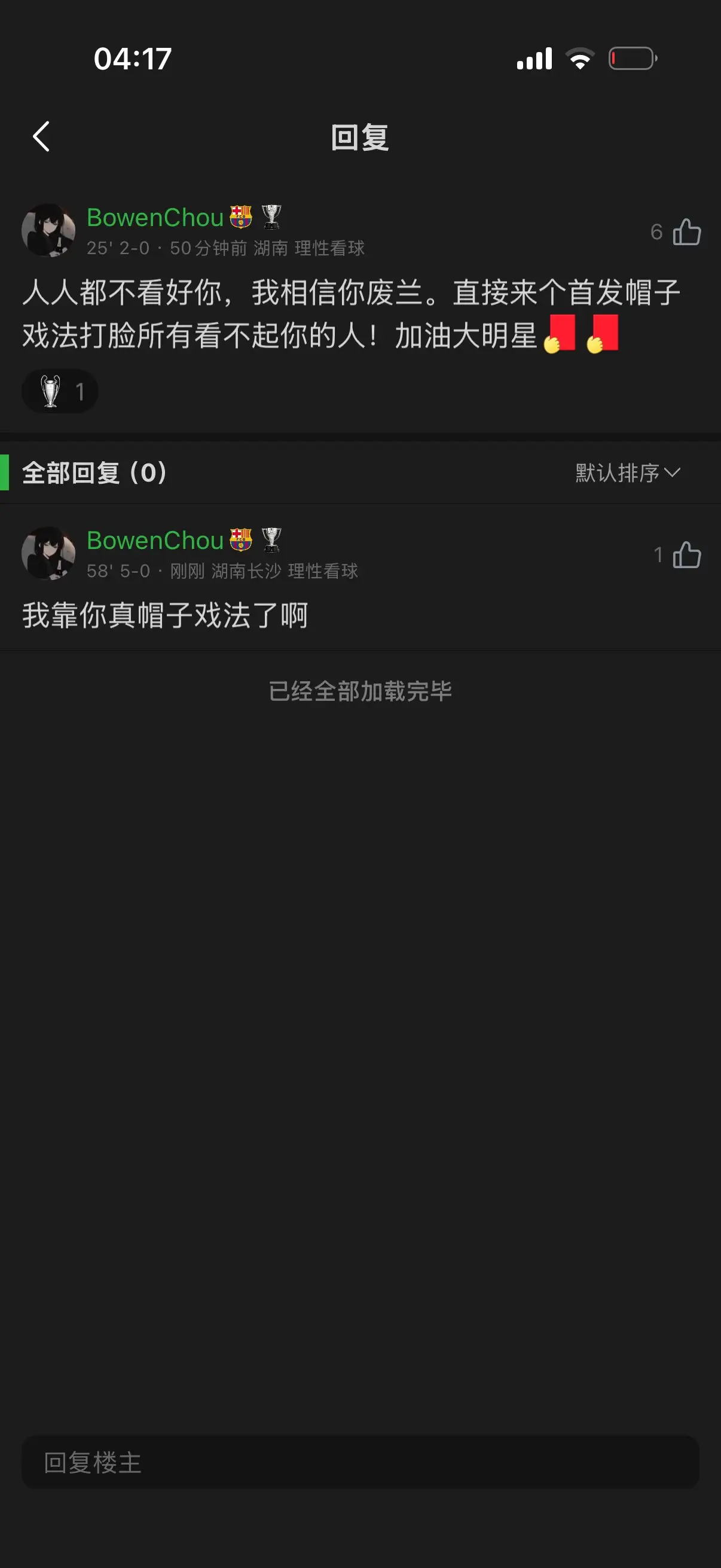Open BowenChou's avatar on the 50分钟前 comment
Image resolution: width=721 pixels, height=1568 pixels.
[48, 231]
